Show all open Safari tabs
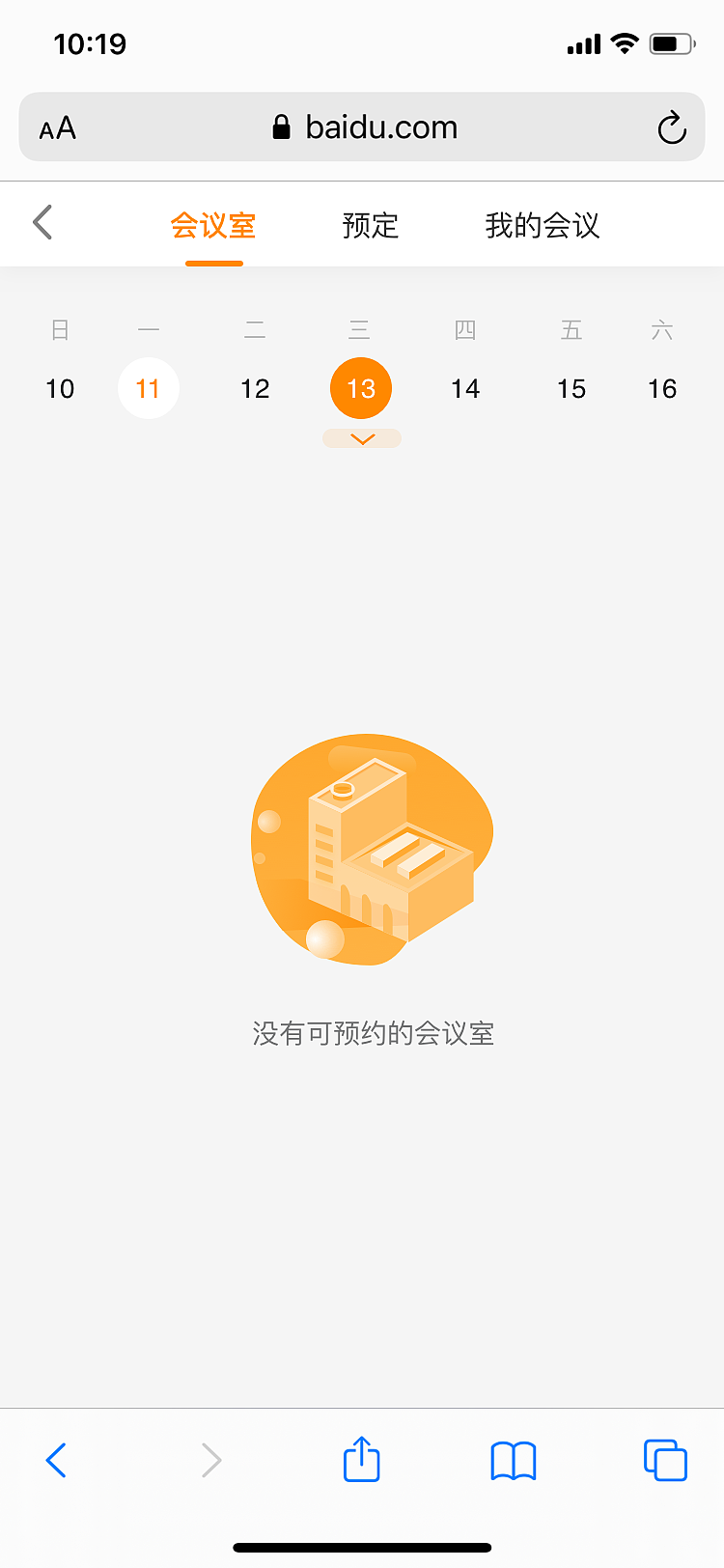 pos(665,1460)
